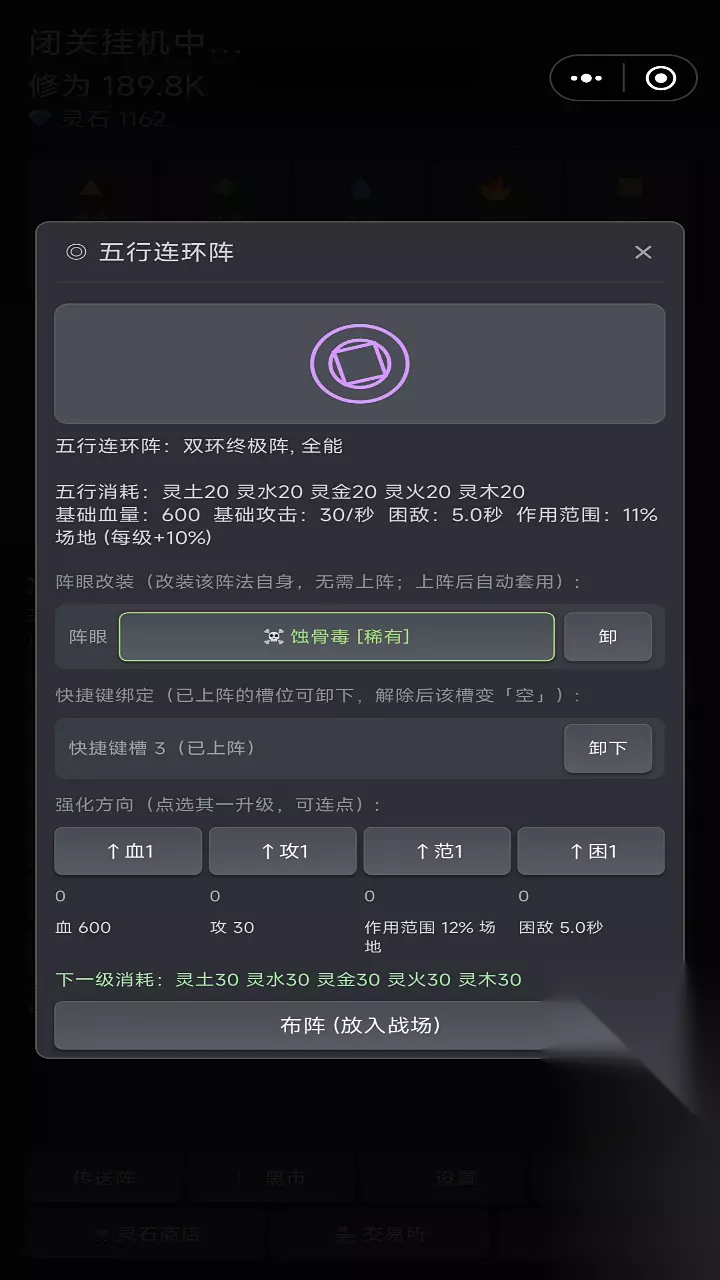Deploy the array with 布阵 (放入战场)

(360, 1026)
